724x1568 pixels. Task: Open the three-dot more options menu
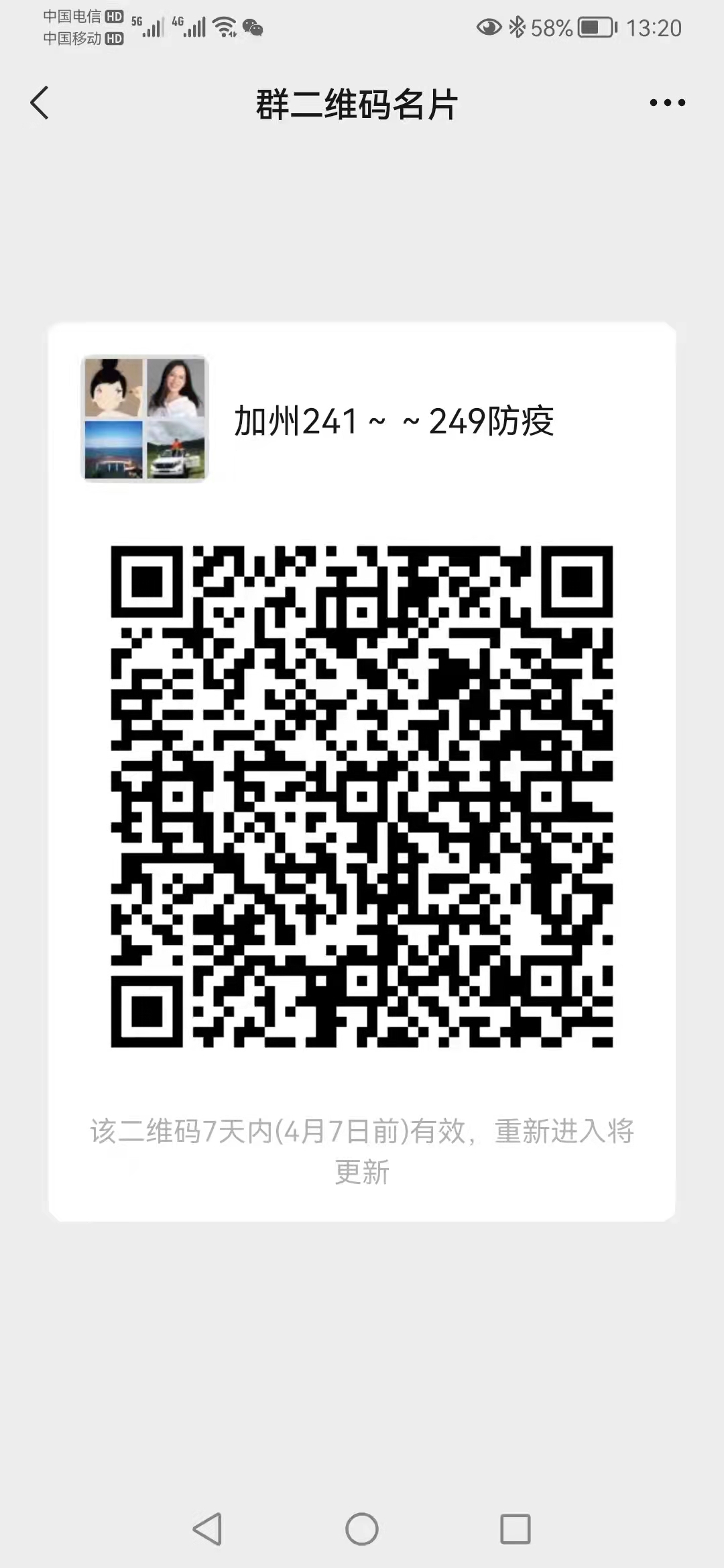pos(667,103)
